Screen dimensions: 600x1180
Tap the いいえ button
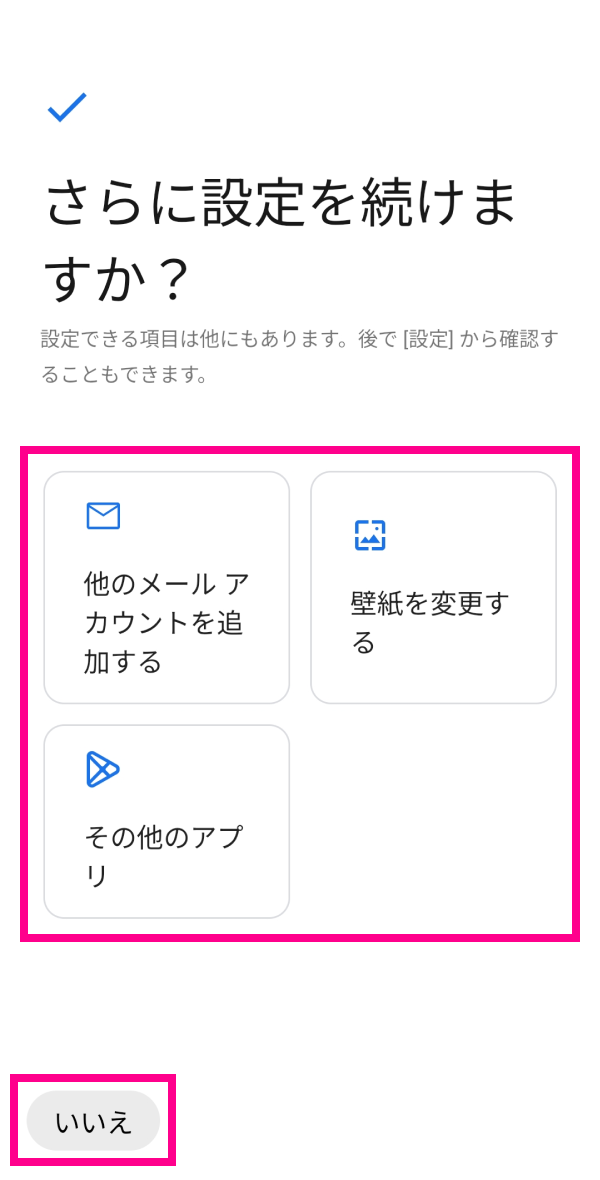pos(93,1120)
